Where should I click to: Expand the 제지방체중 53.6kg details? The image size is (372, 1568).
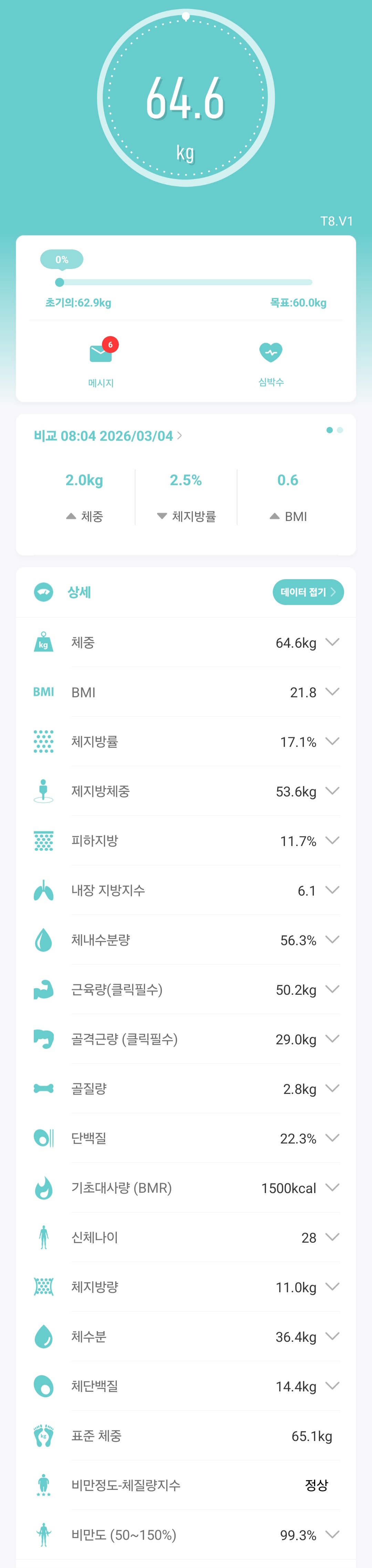pyautogui.click(x=332, y=791)
